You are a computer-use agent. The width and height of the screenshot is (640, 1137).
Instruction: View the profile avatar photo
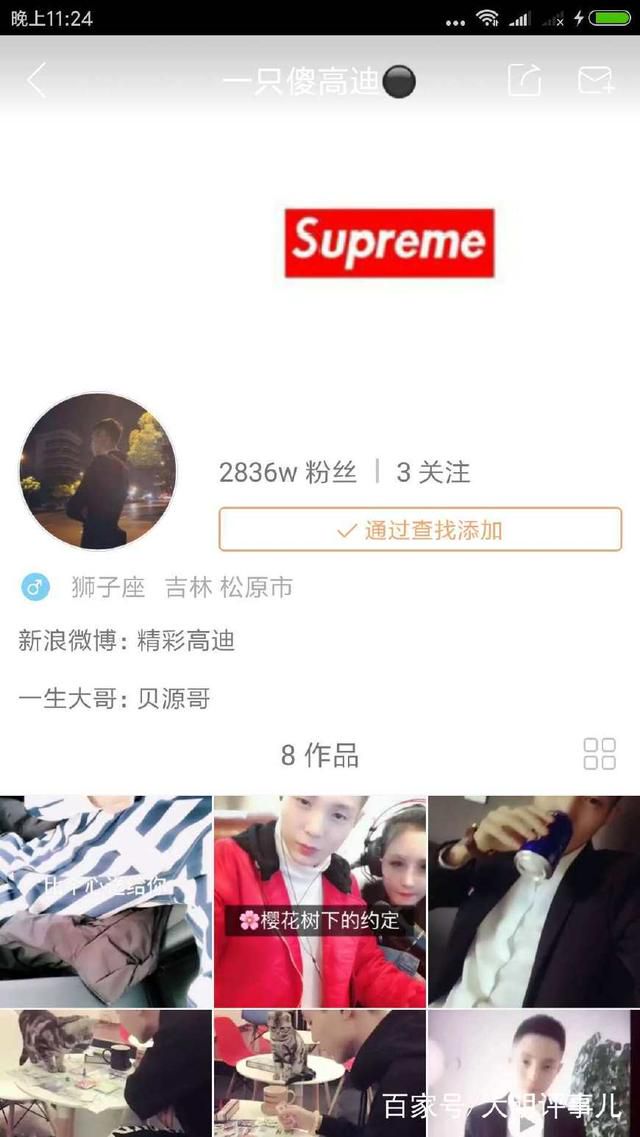[98, 471]
